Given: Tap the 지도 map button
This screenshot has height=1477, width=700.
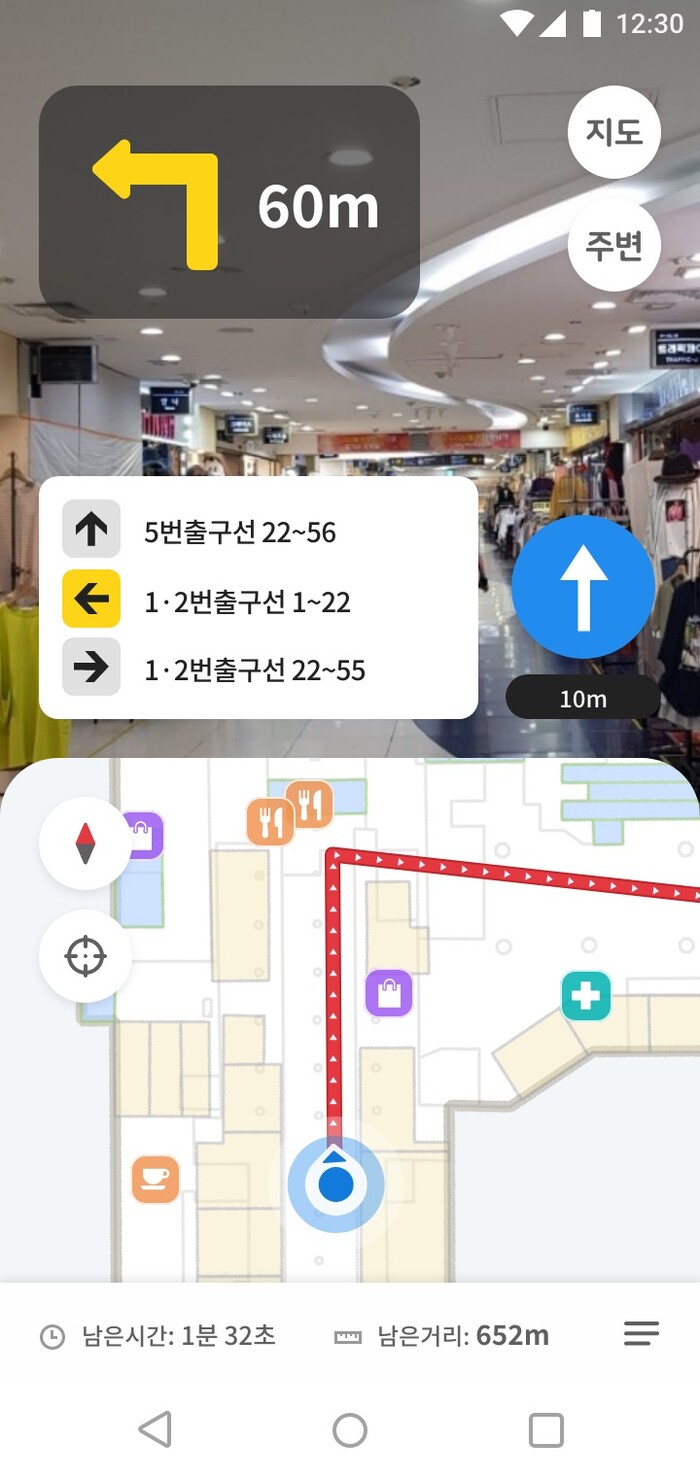Looking at the screenshot, I should click(614, 132).
